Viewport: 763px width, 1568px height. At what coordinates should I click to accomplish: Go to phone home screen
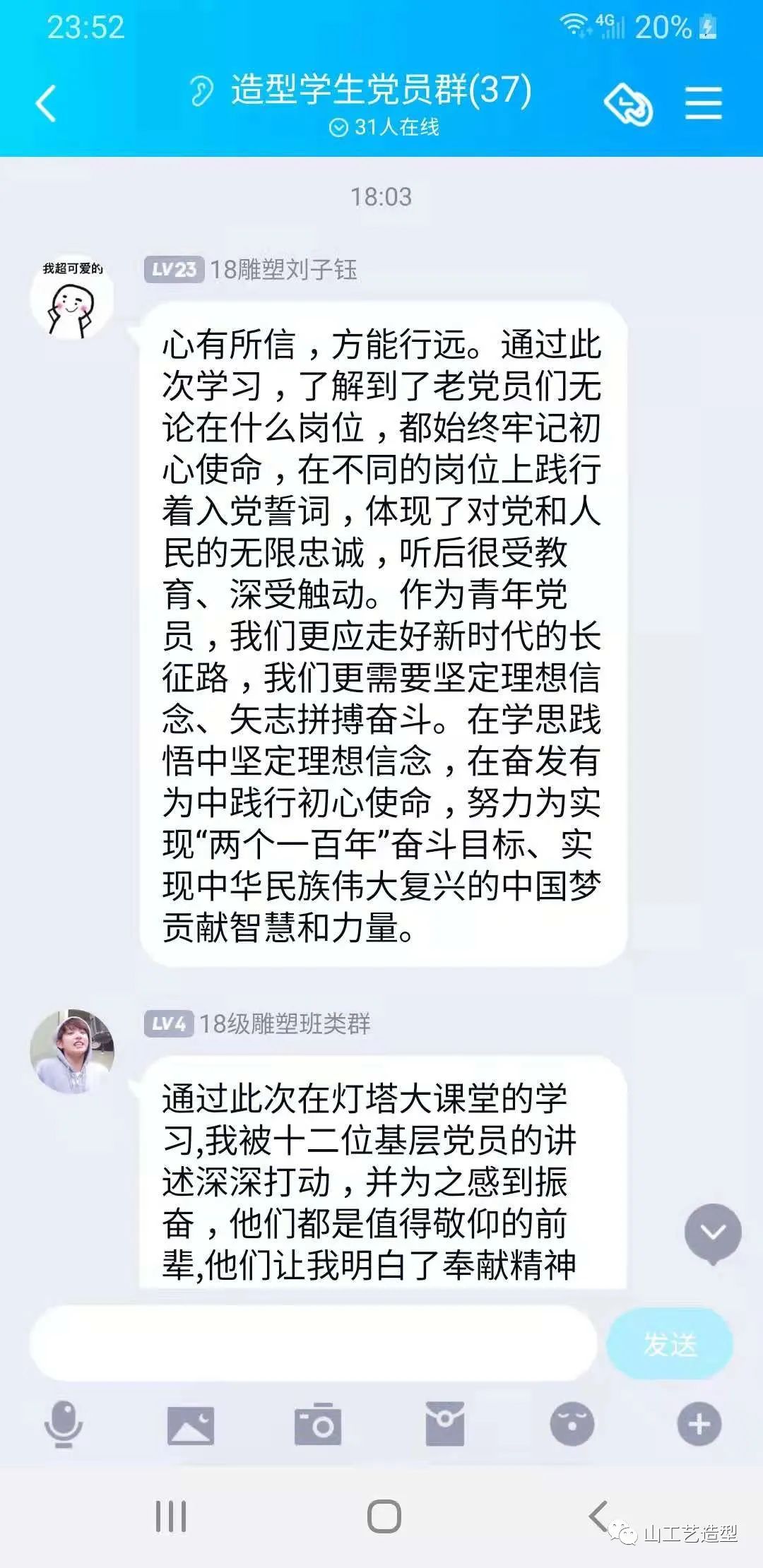[384, 1516]
